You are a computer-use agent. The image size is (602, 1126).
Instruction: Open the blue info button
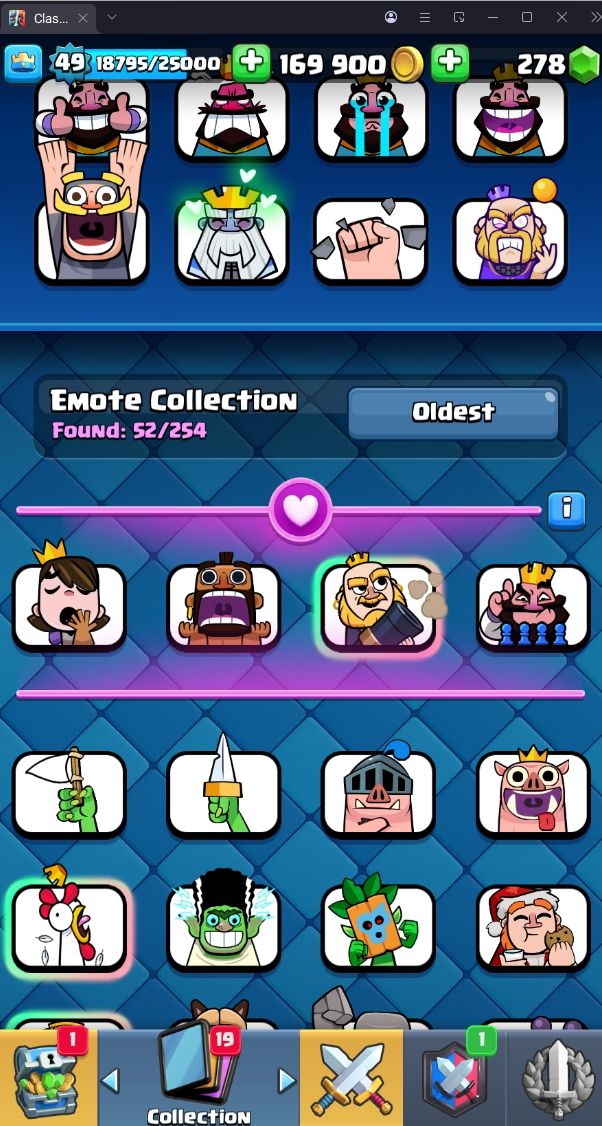[566, 509]
